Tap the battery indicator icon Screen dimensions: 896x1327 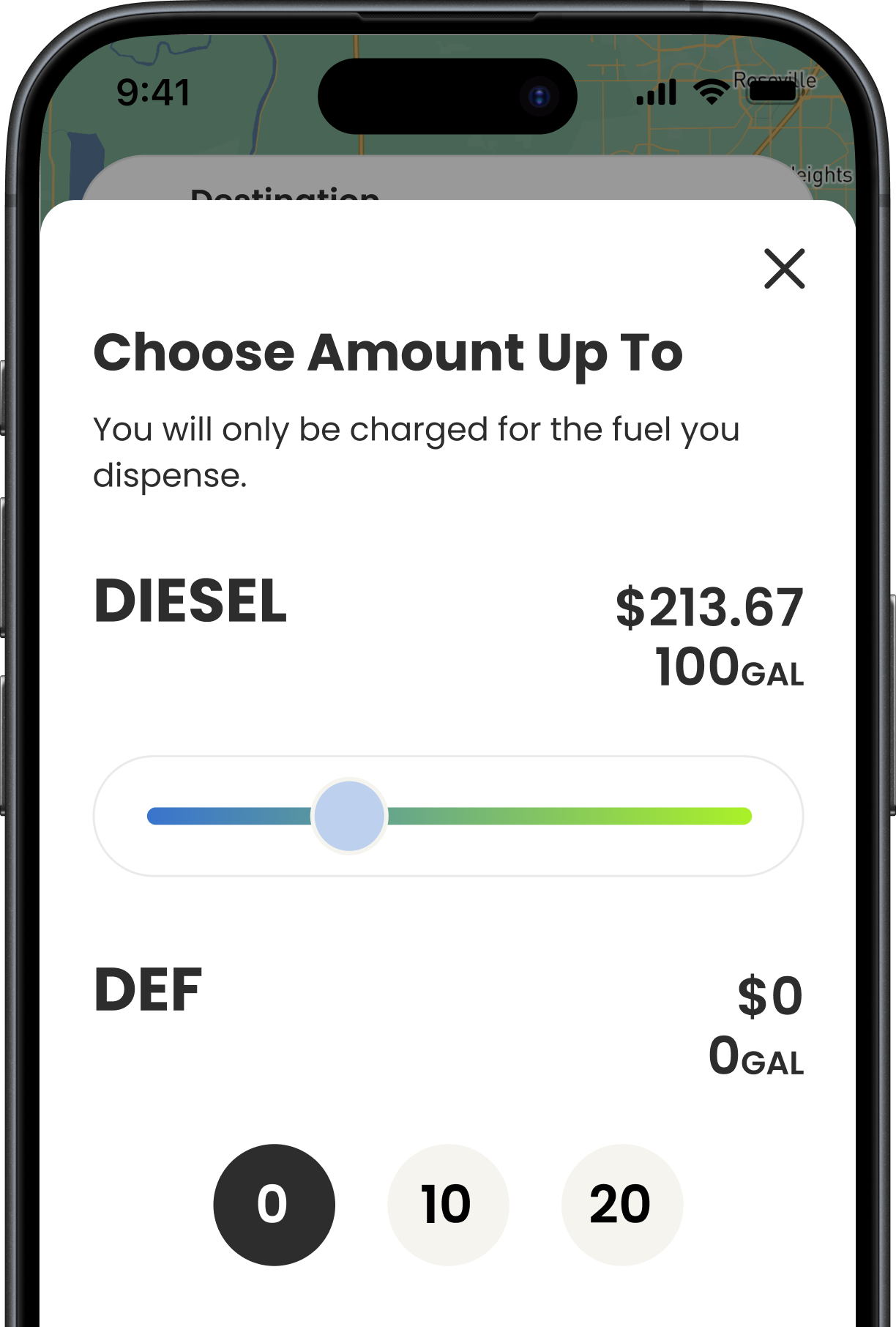pyautogui.click(x=772, y=89)
